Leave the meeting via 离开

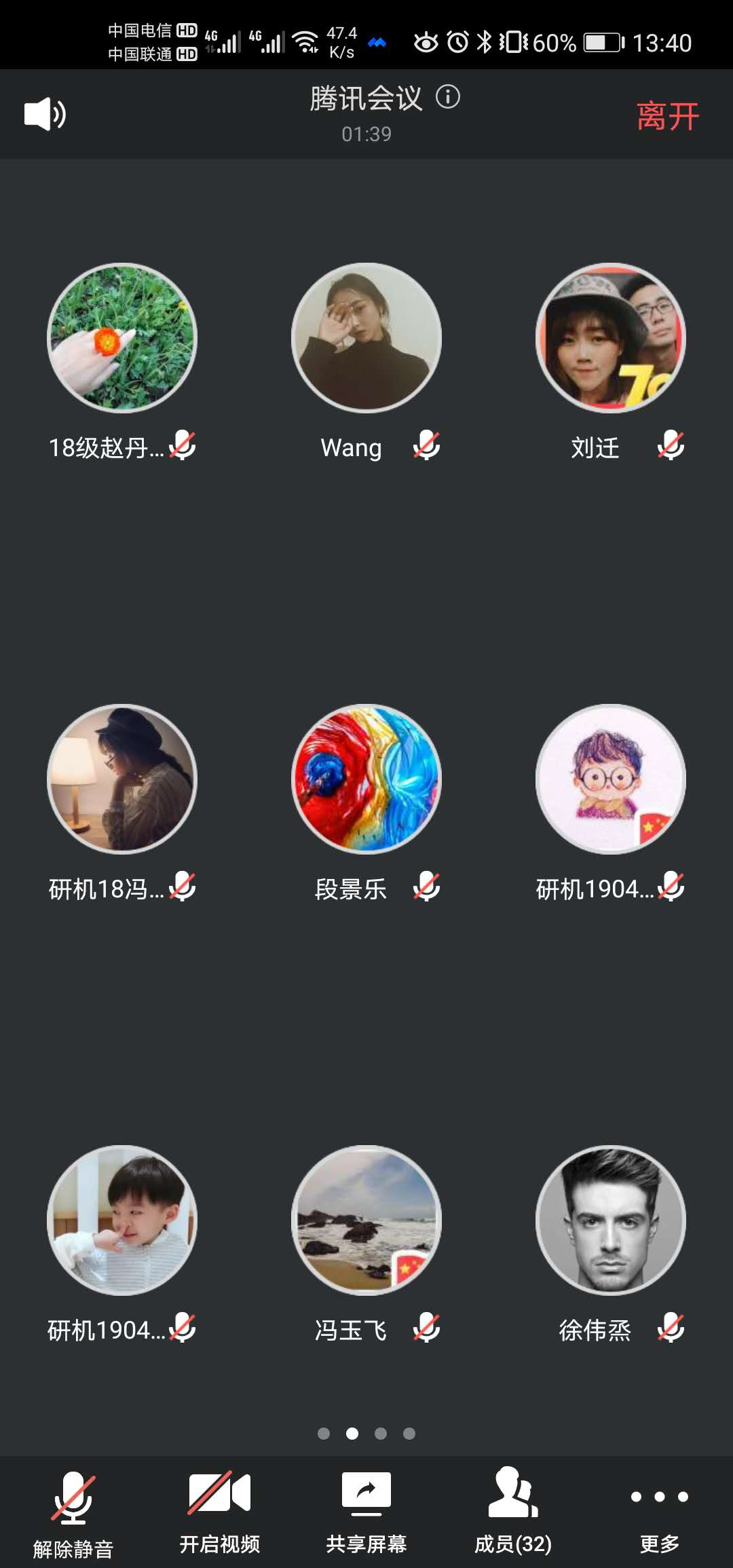click(x=667, y=116)
